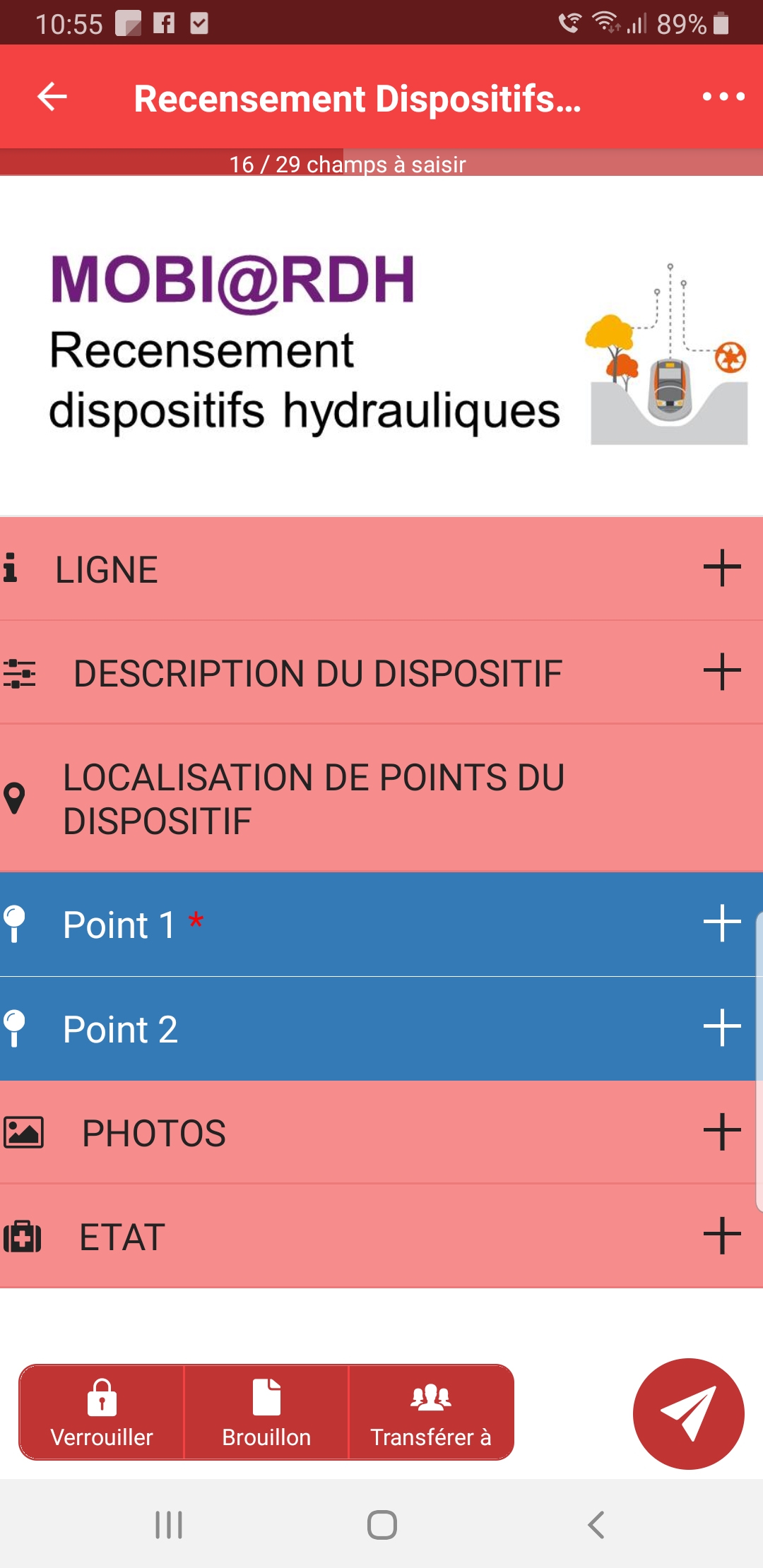Go back using the header arrow
The height and width of the screenshot is (1568, 763).
[52, 97]
